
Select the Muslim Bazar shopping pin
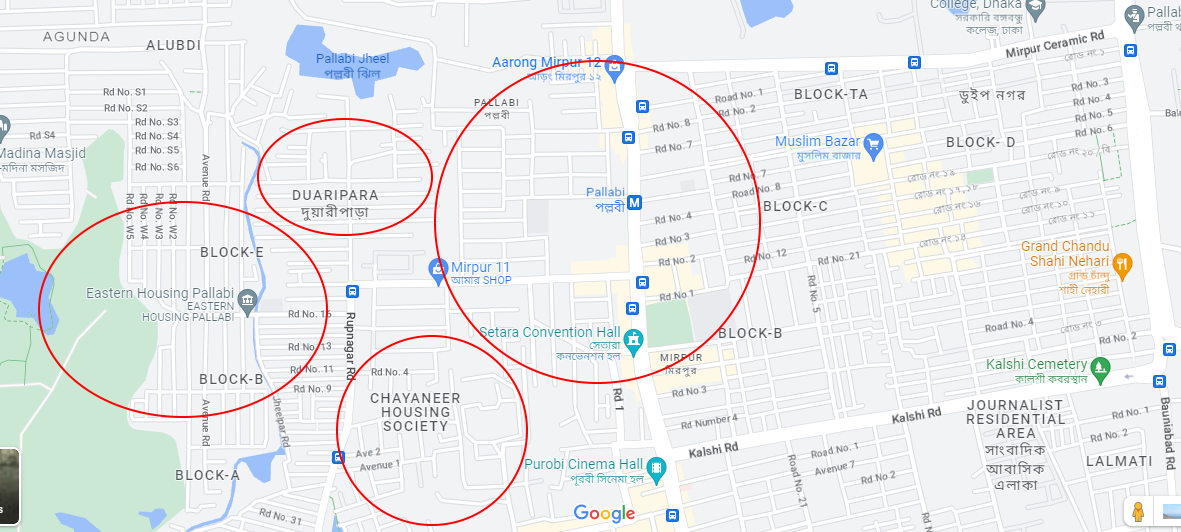pyautogui.click(x=873, y=144)
